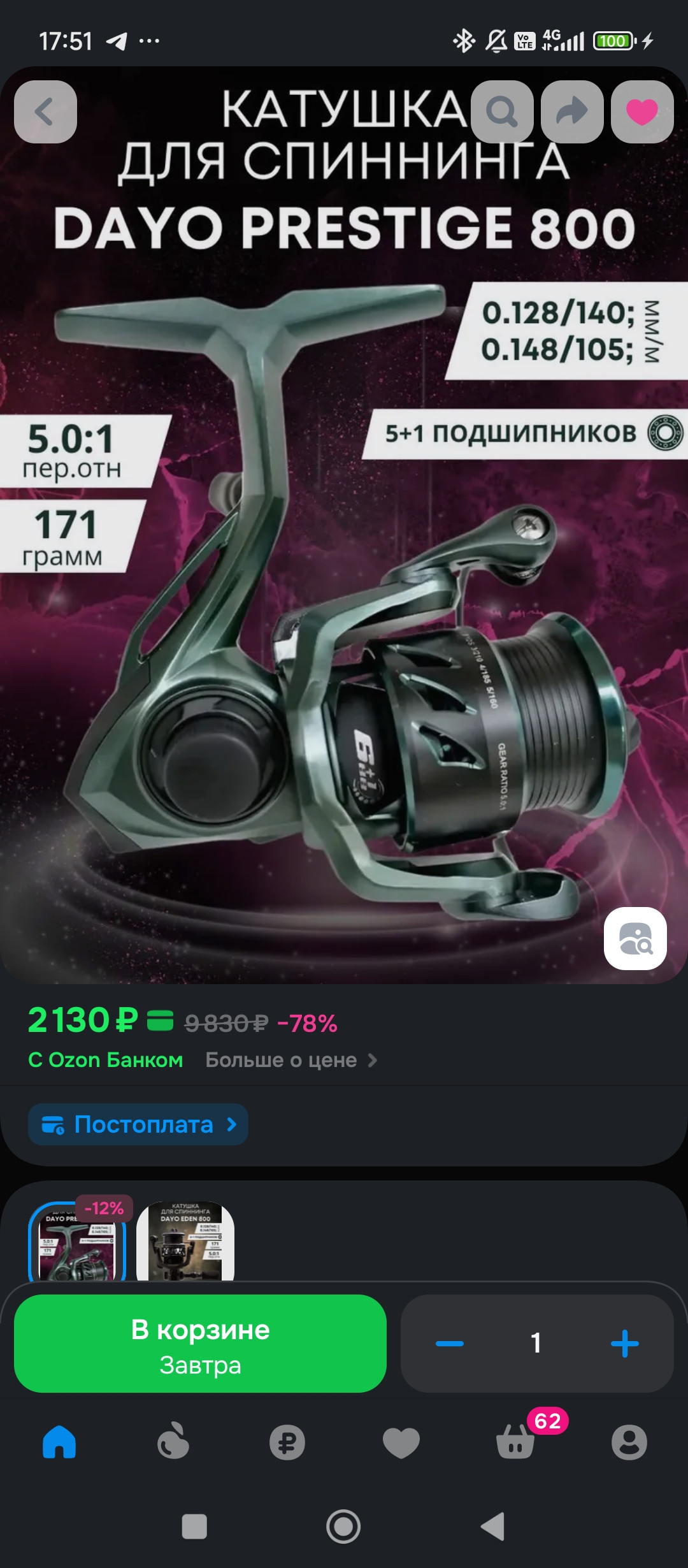Tap the system back button
The width and height of the screenshot is (688, 1568).
(x=492, y=1527)
